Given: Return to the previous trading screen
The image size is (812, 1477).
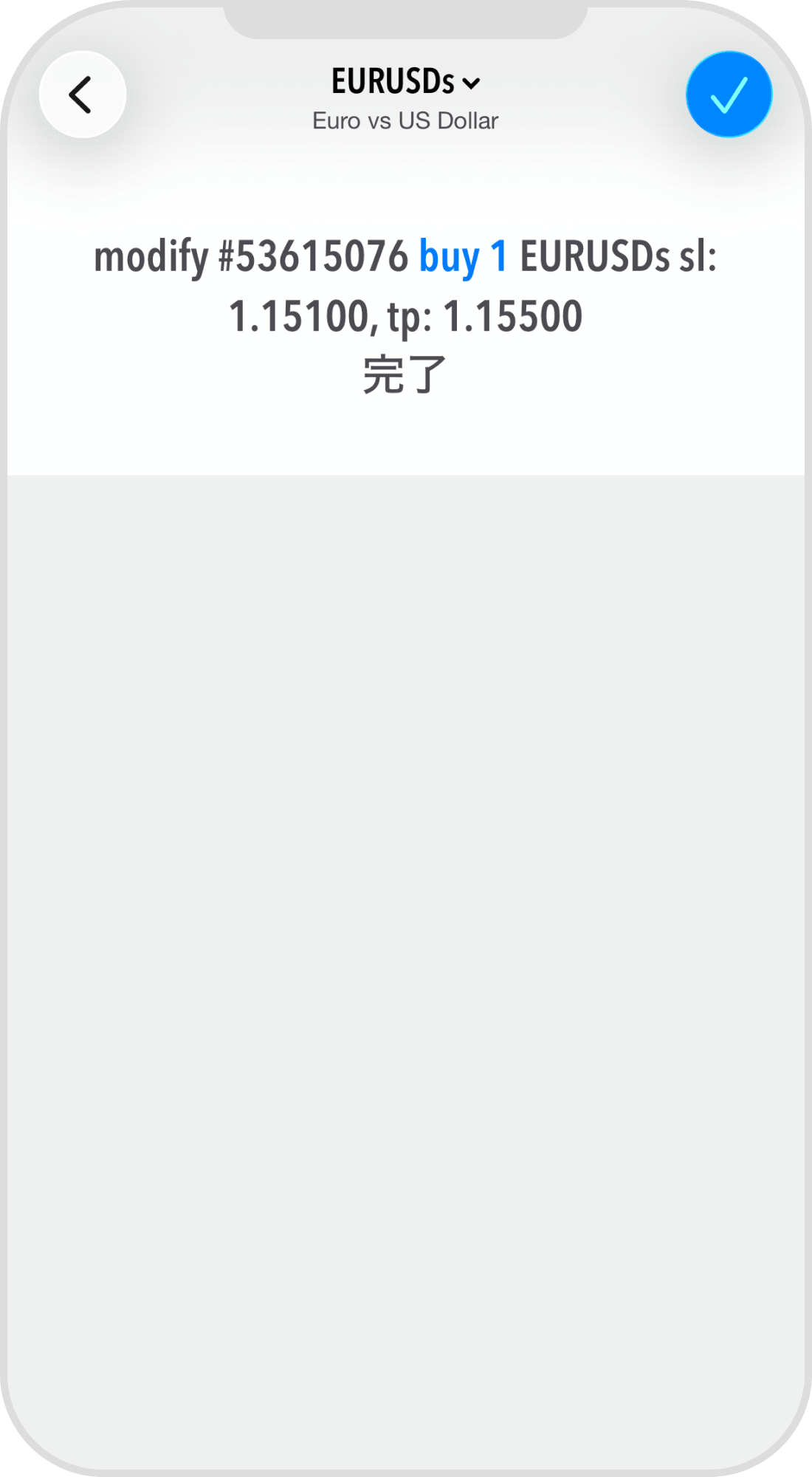Looking at the screenshot, I should [82, 95].
